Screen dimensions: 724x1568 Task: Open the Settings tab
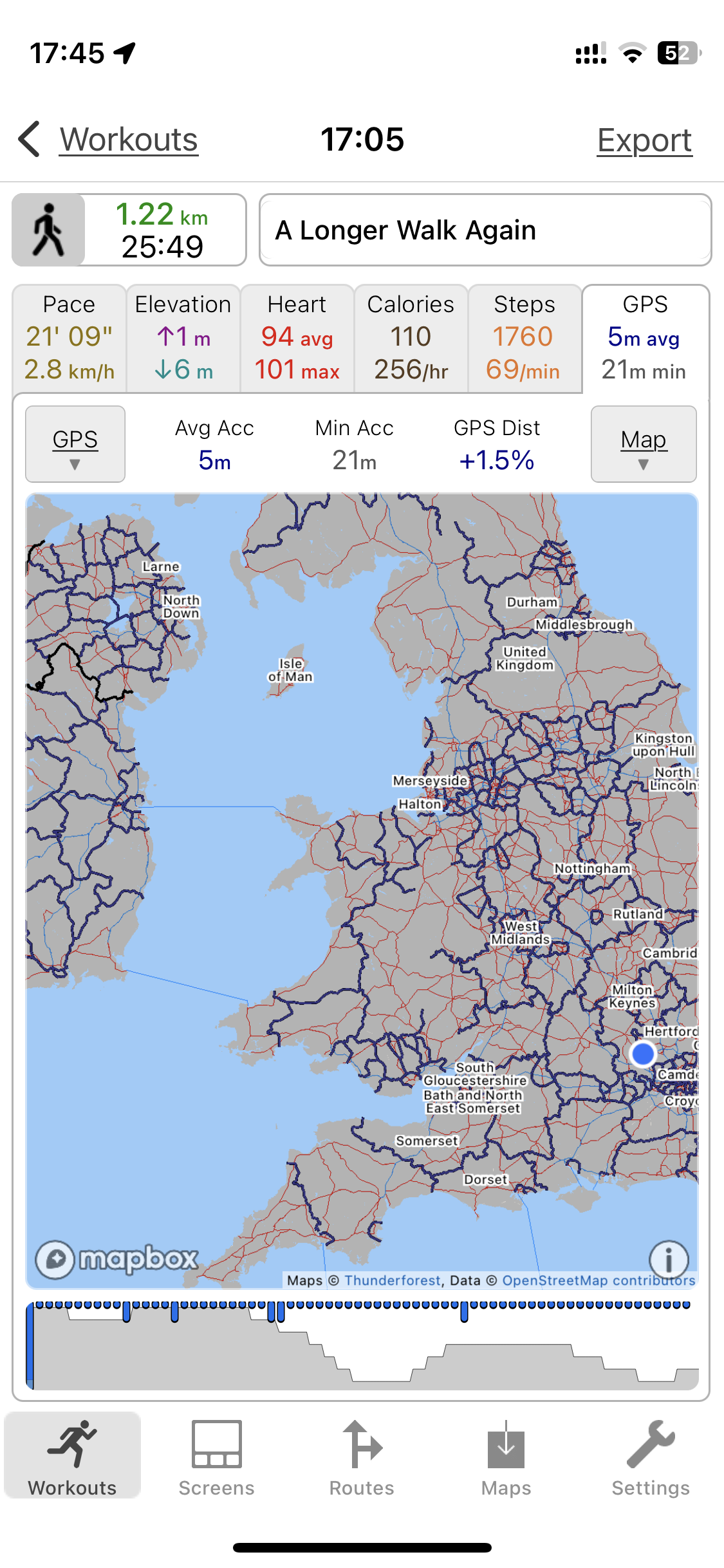coord(651,1459)
